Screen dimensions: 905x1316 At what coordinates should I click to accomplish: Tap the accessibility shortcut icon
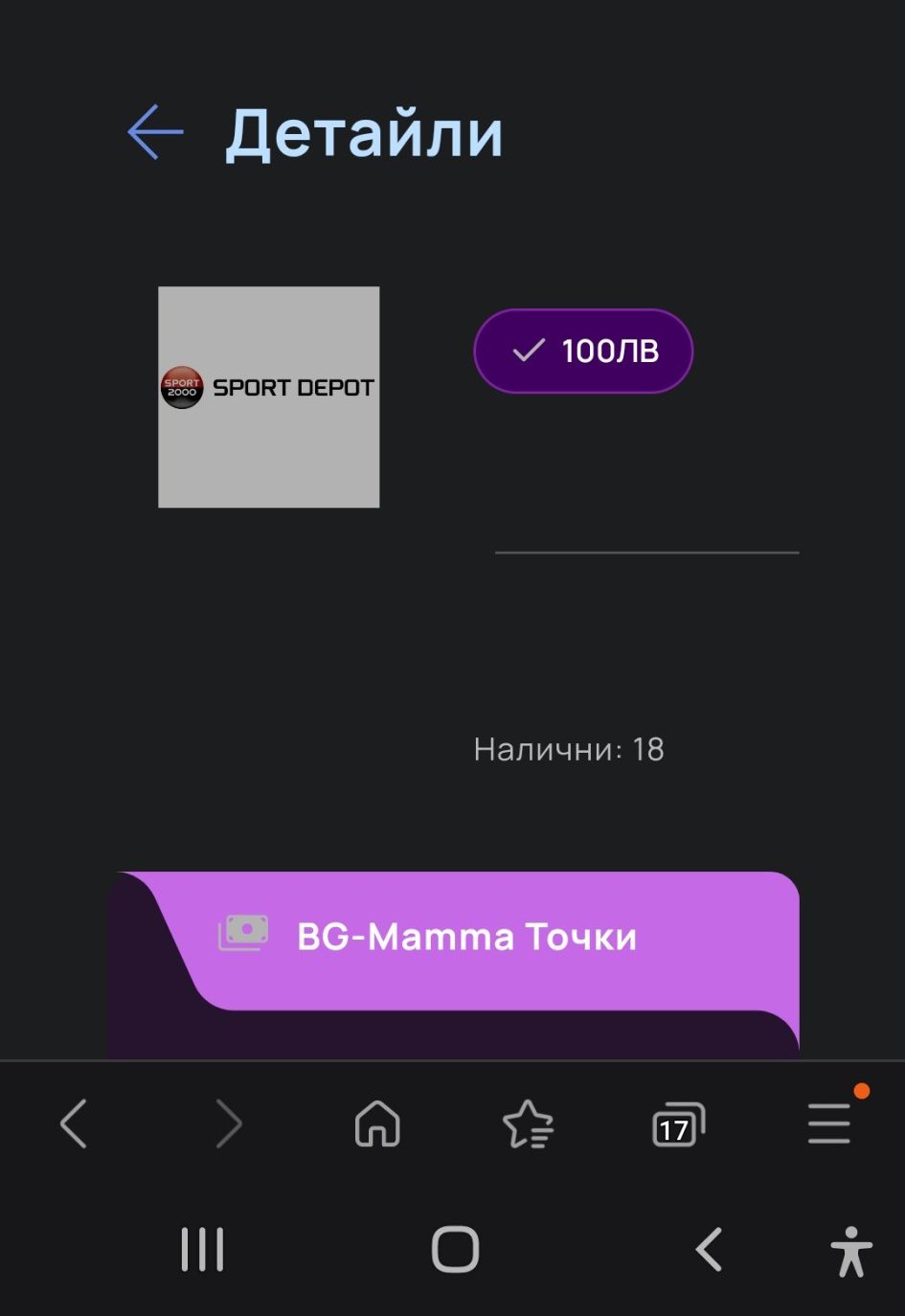click(x=850, y=1251)
